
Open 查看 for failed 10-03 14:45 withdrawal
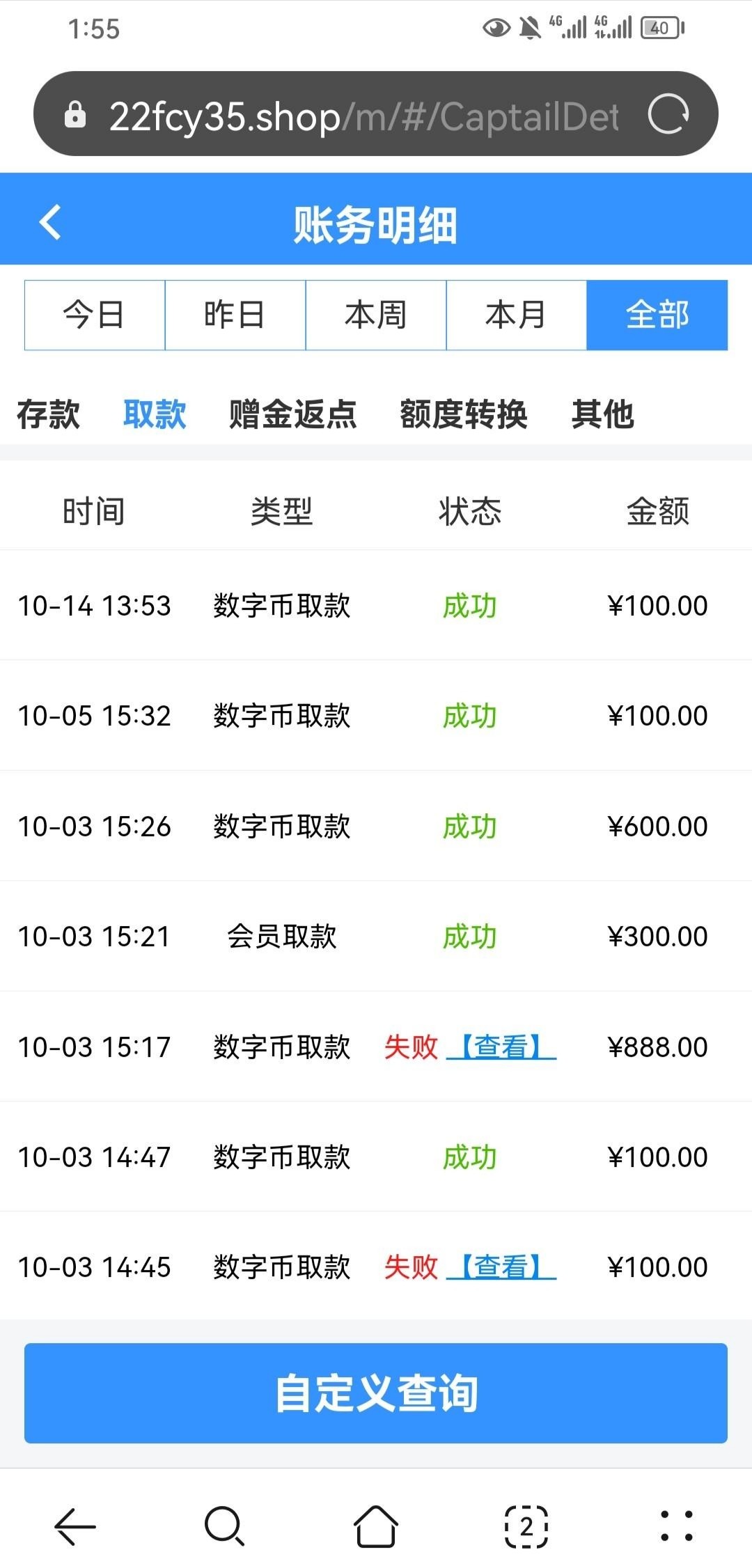501,1267
